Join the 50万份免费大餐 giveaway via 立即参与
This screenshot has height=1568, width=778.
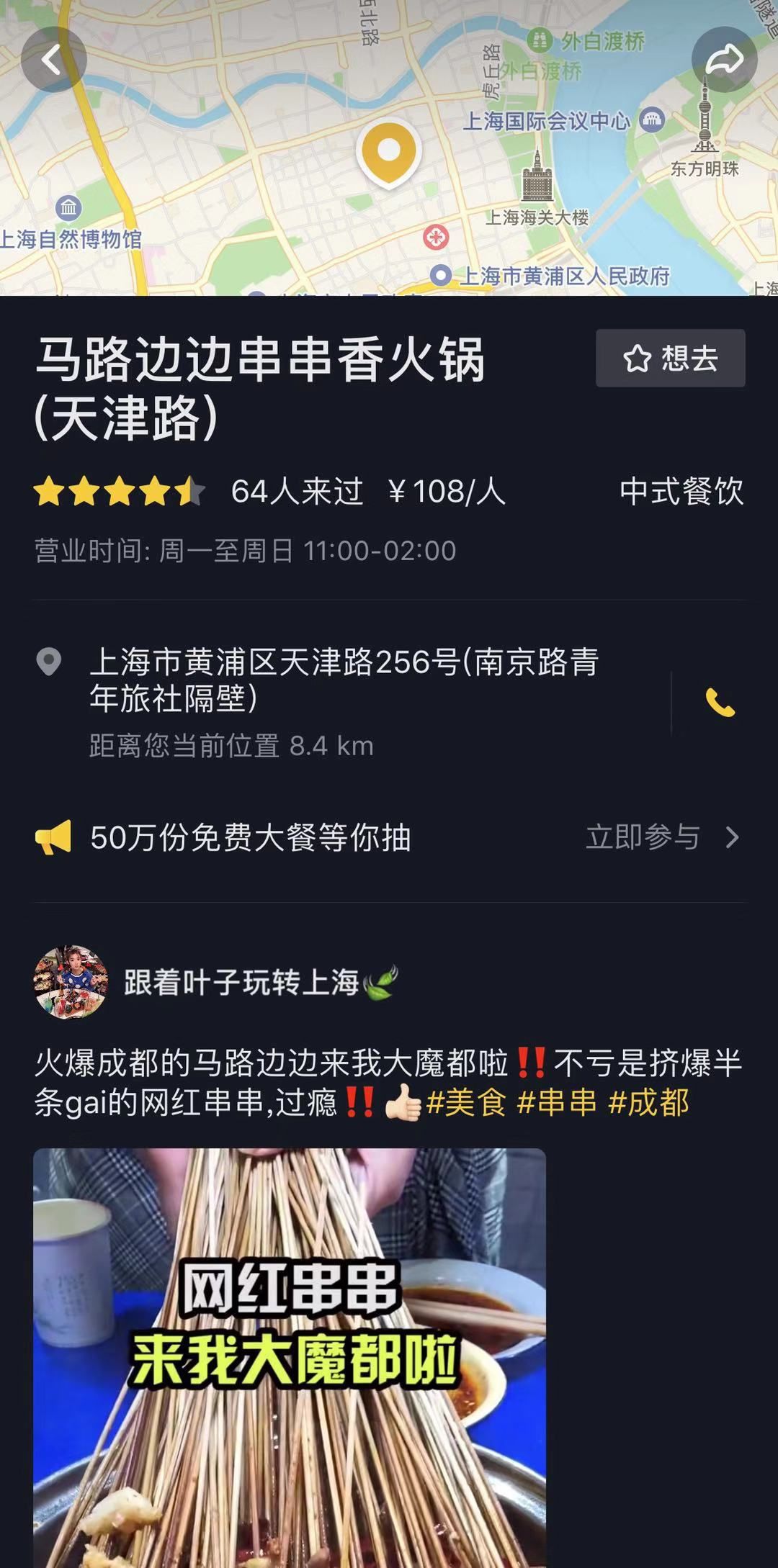coord(661,837)
